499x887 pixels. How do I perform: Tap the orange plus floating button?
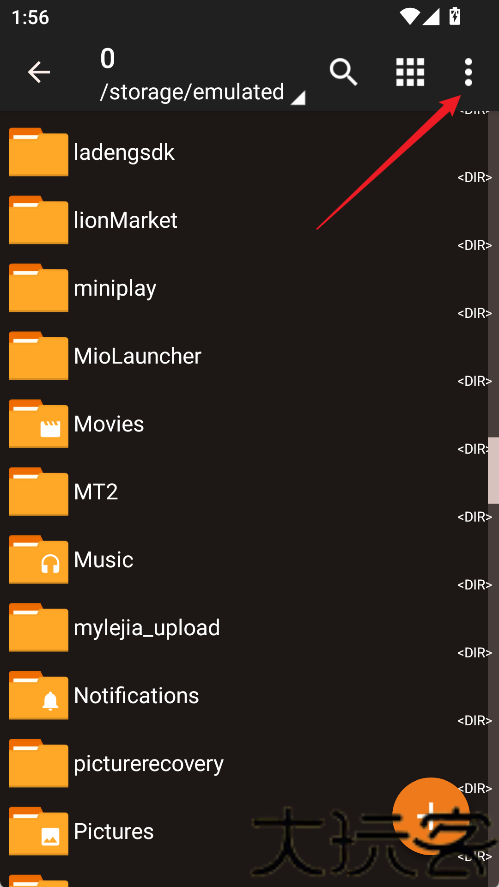click(x=431, y=816)
